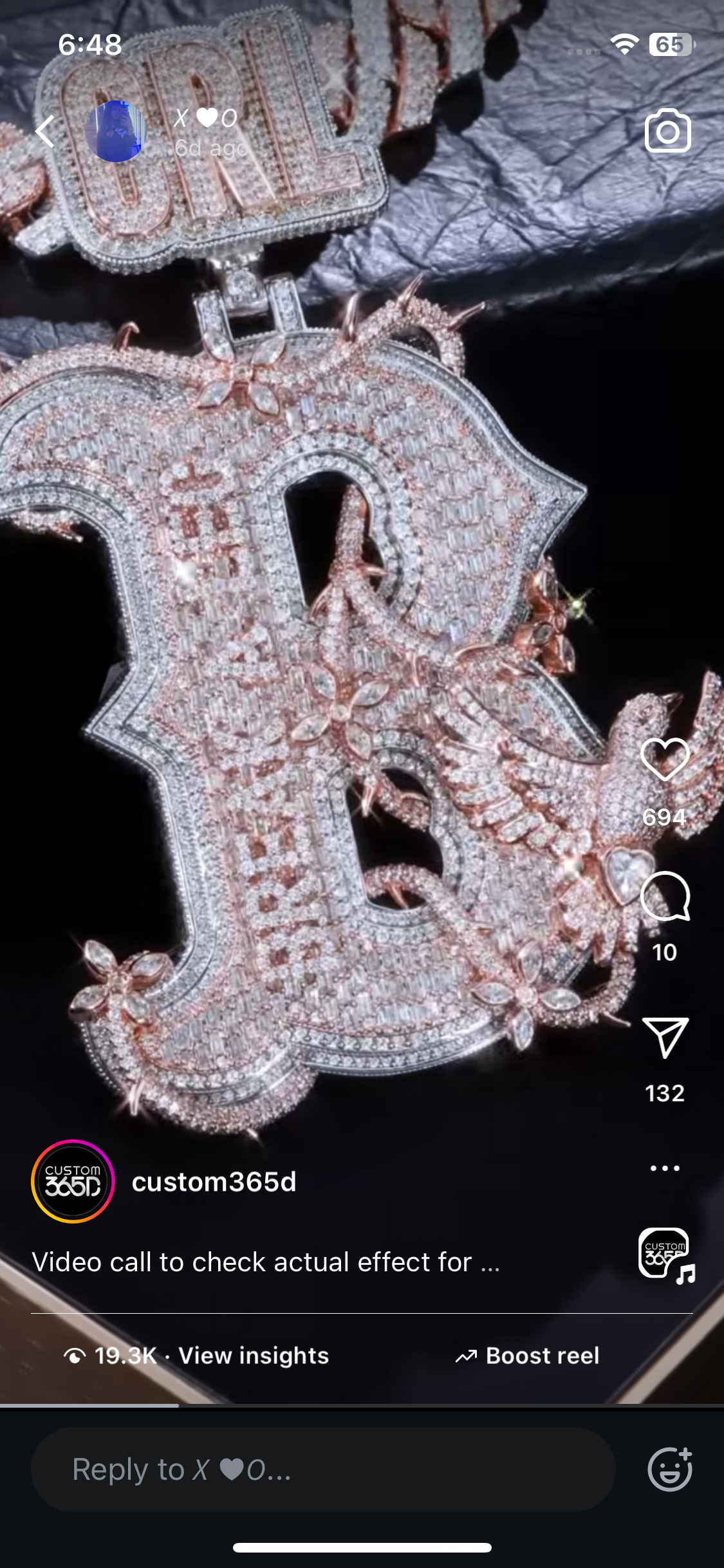Open the three-dot more options menu

click(665, 1168)
